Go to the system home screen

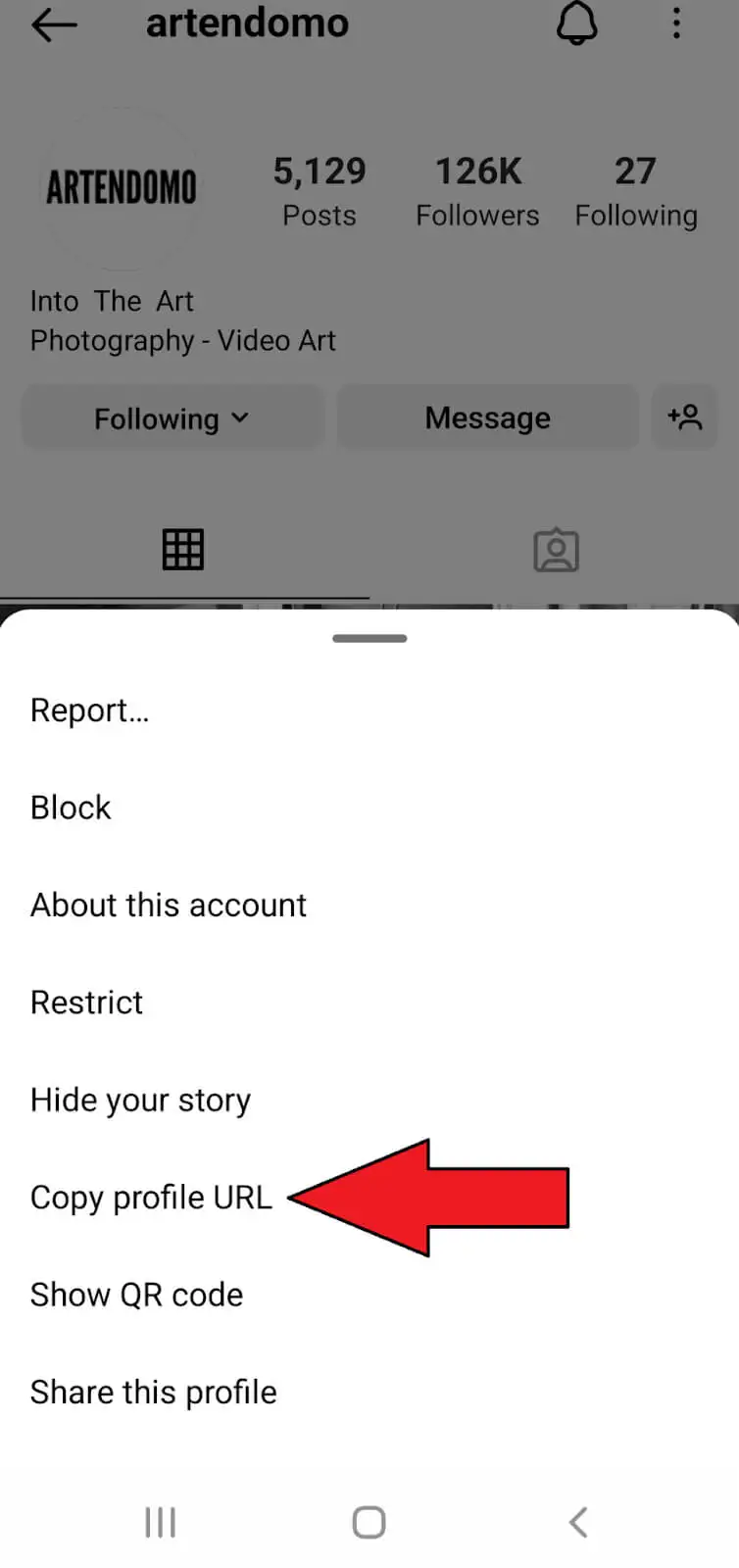pyautogui.click(x=369, y=1522)
